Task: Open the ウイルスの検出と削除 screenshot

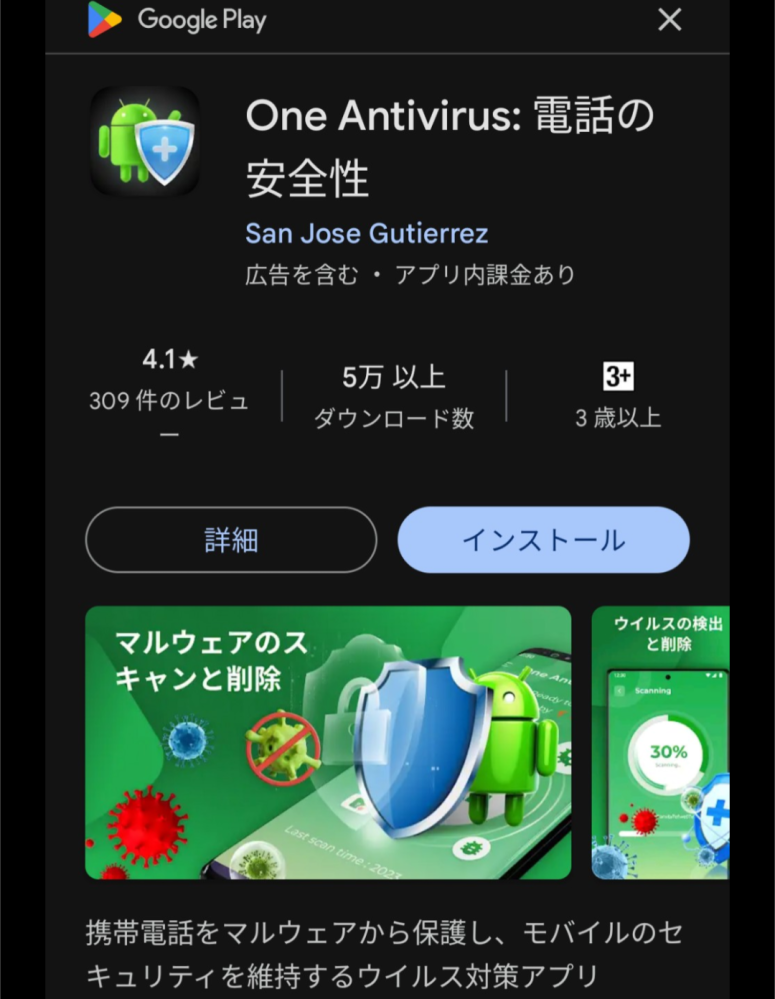Action: tap(661, 742)
